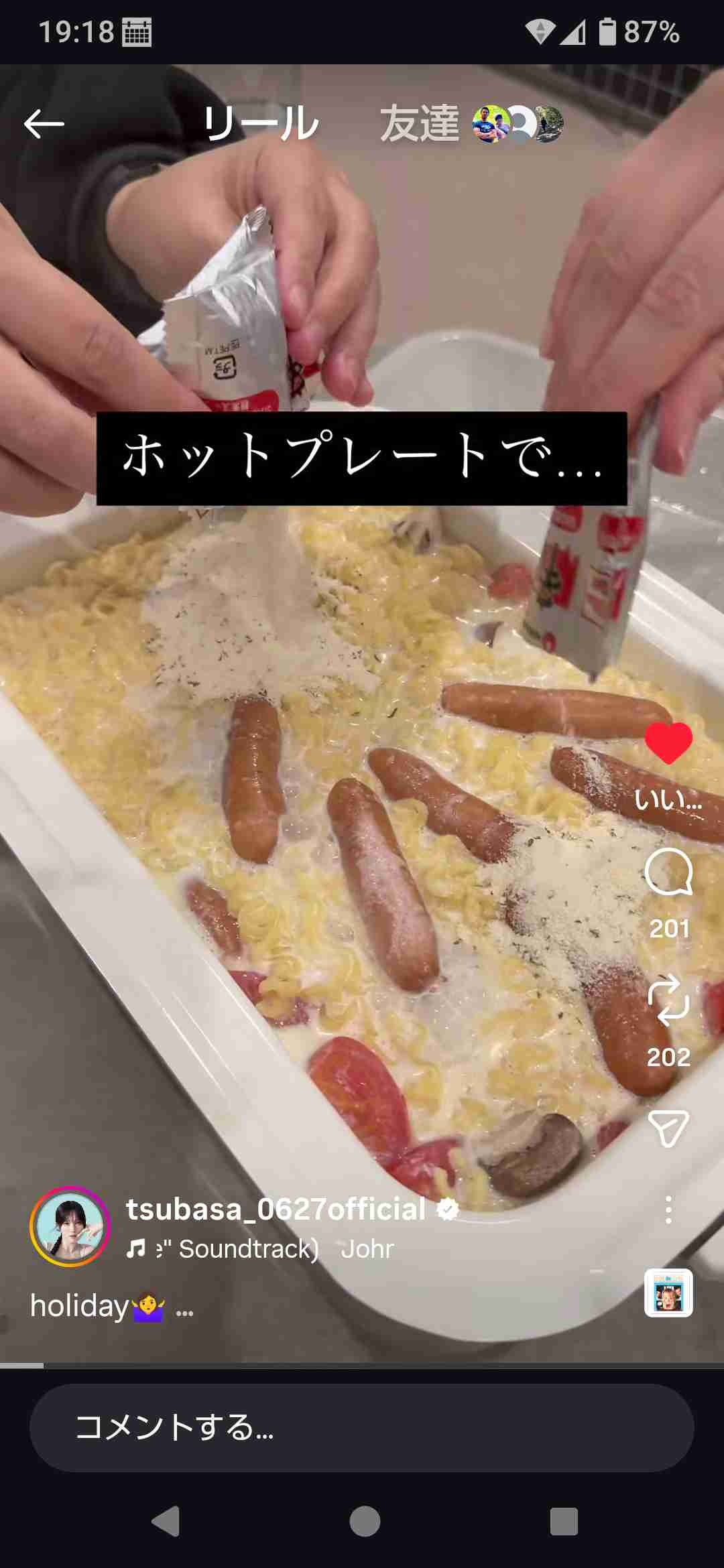Share the reel with the paper-plane icon
Screen dimensions: 724x1568
pos(668,1128)
